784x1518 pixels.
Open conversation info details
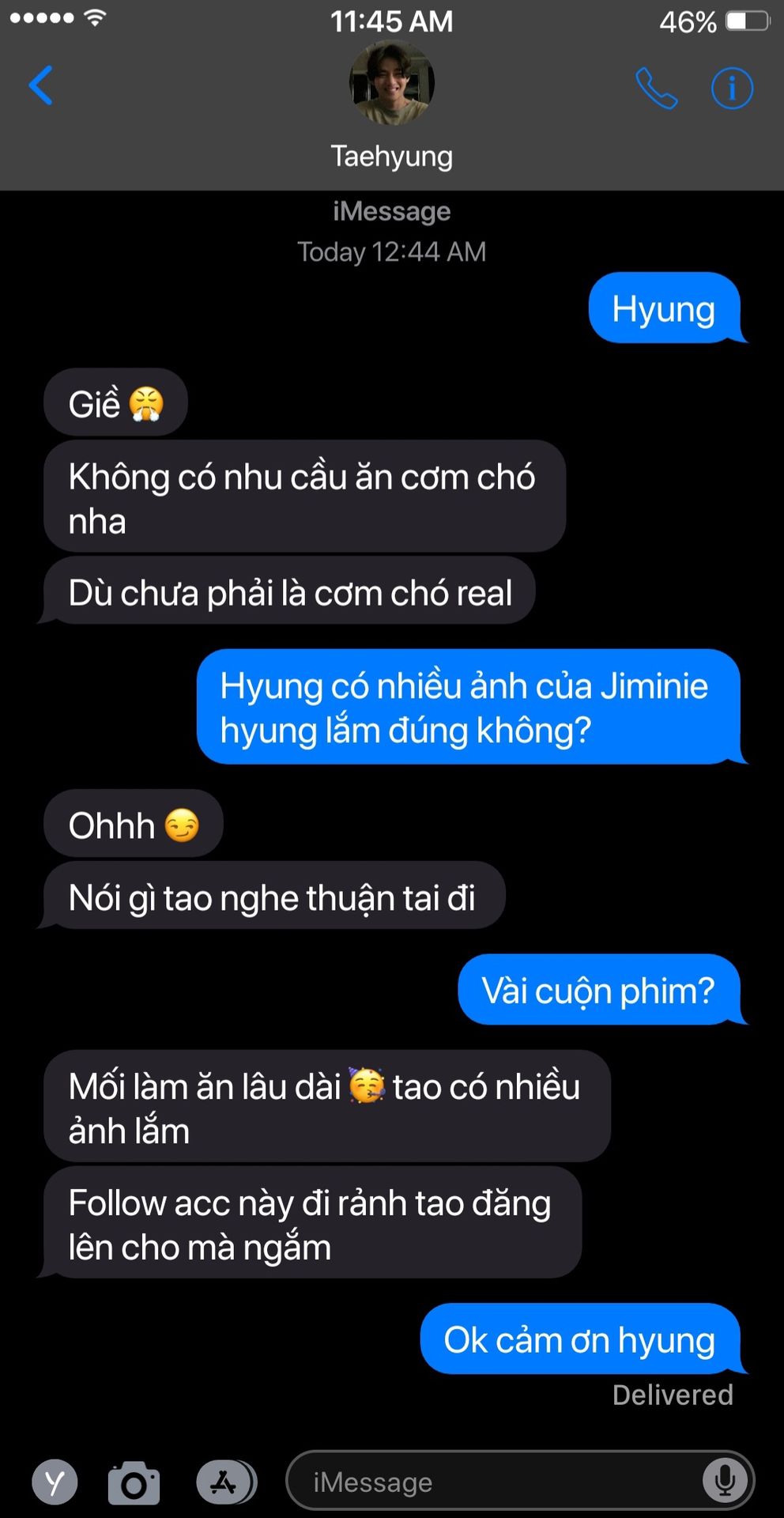coord(732,88)
